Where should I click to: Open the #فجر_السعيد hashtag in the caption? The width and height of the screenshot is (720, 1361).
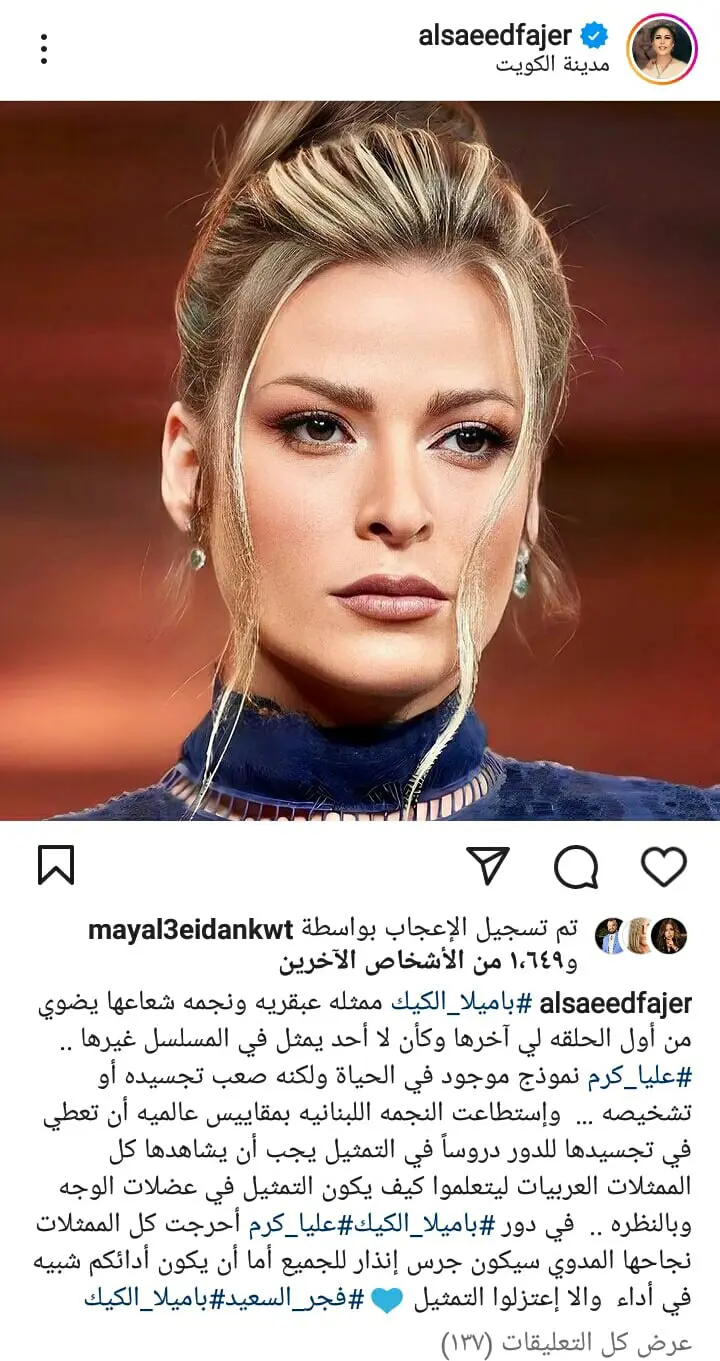click(x=281, y=1300)
